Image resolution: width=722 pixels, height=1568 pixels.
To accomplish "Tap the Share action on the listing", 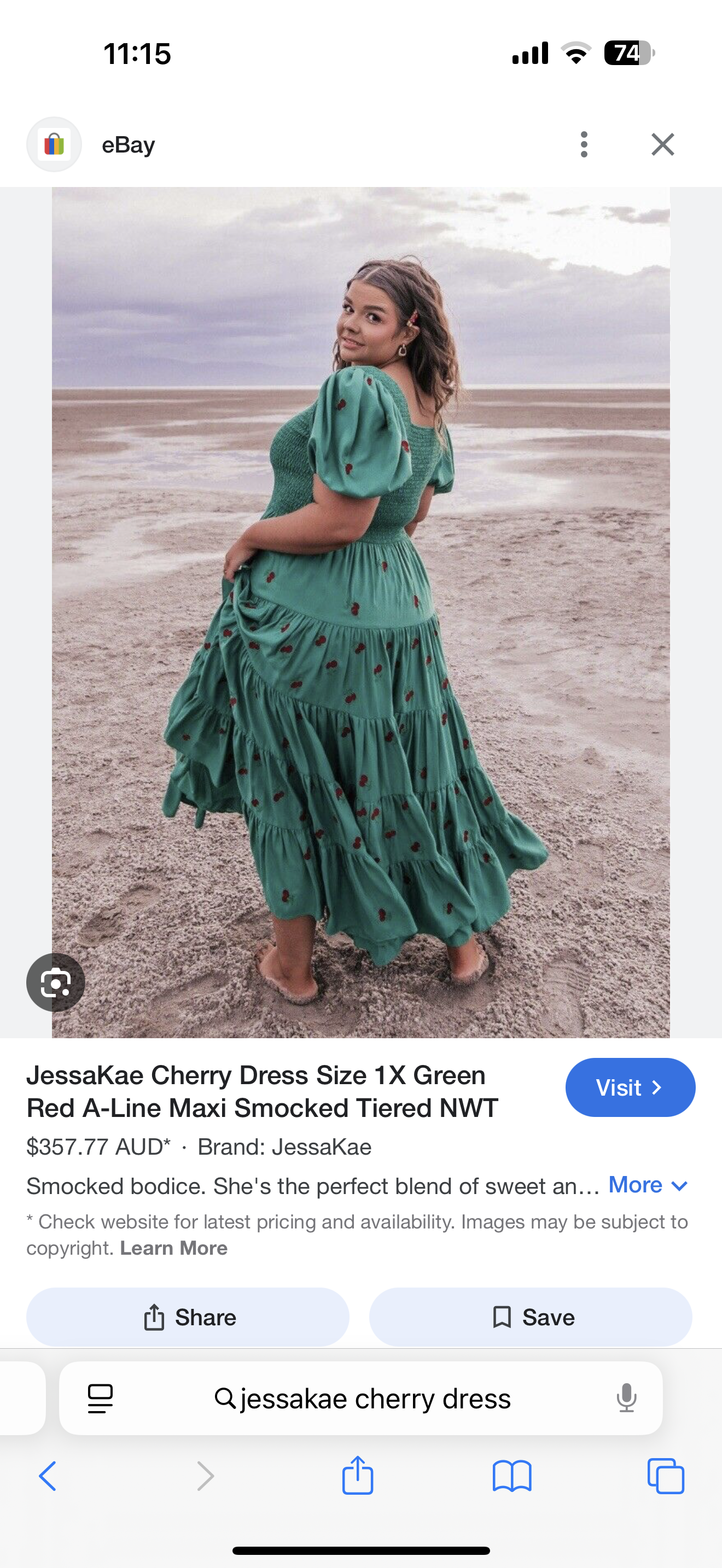I will pos(188,1317).
